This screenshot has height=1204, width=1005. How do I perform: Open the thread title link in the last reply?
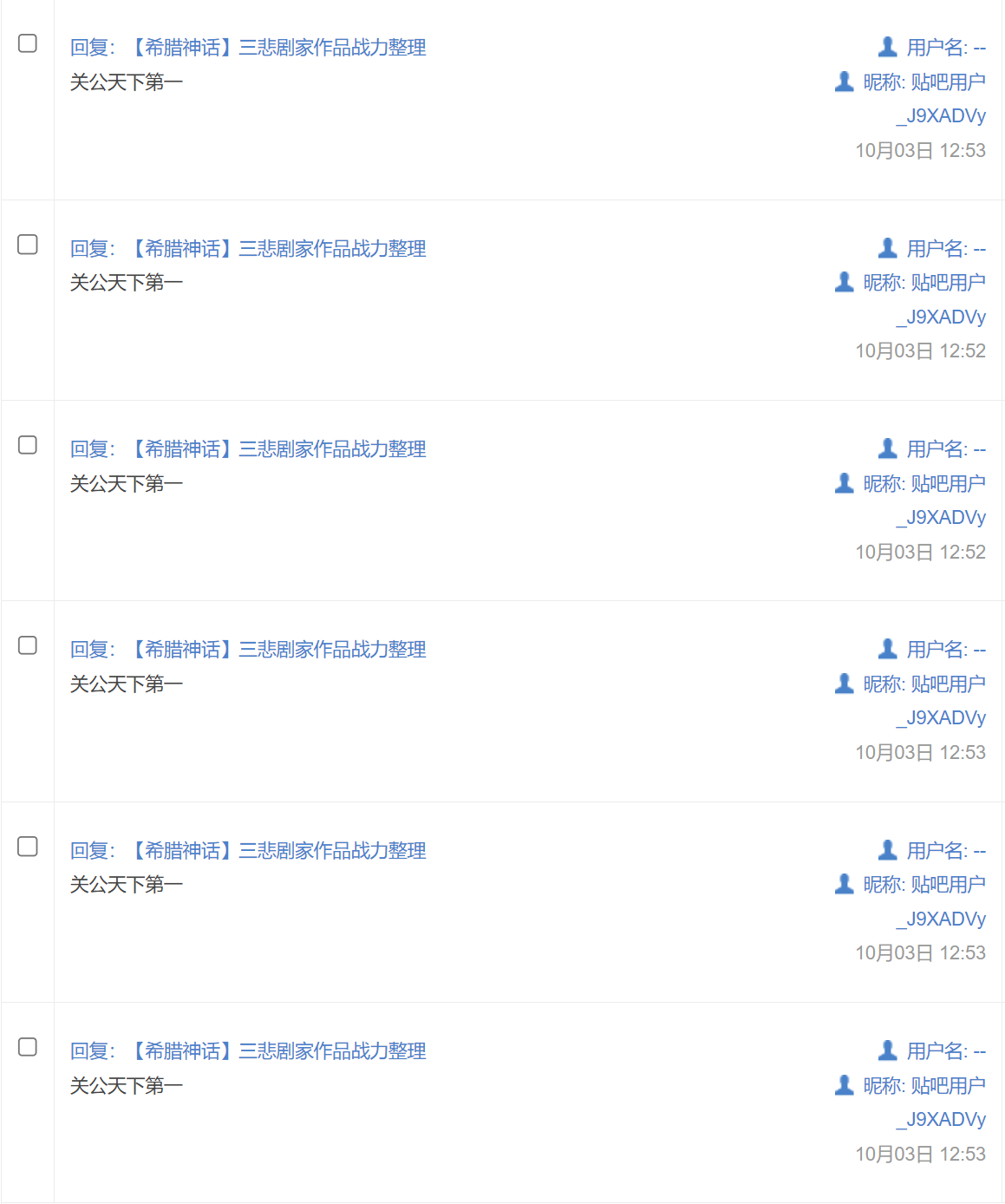[277, 1051]
